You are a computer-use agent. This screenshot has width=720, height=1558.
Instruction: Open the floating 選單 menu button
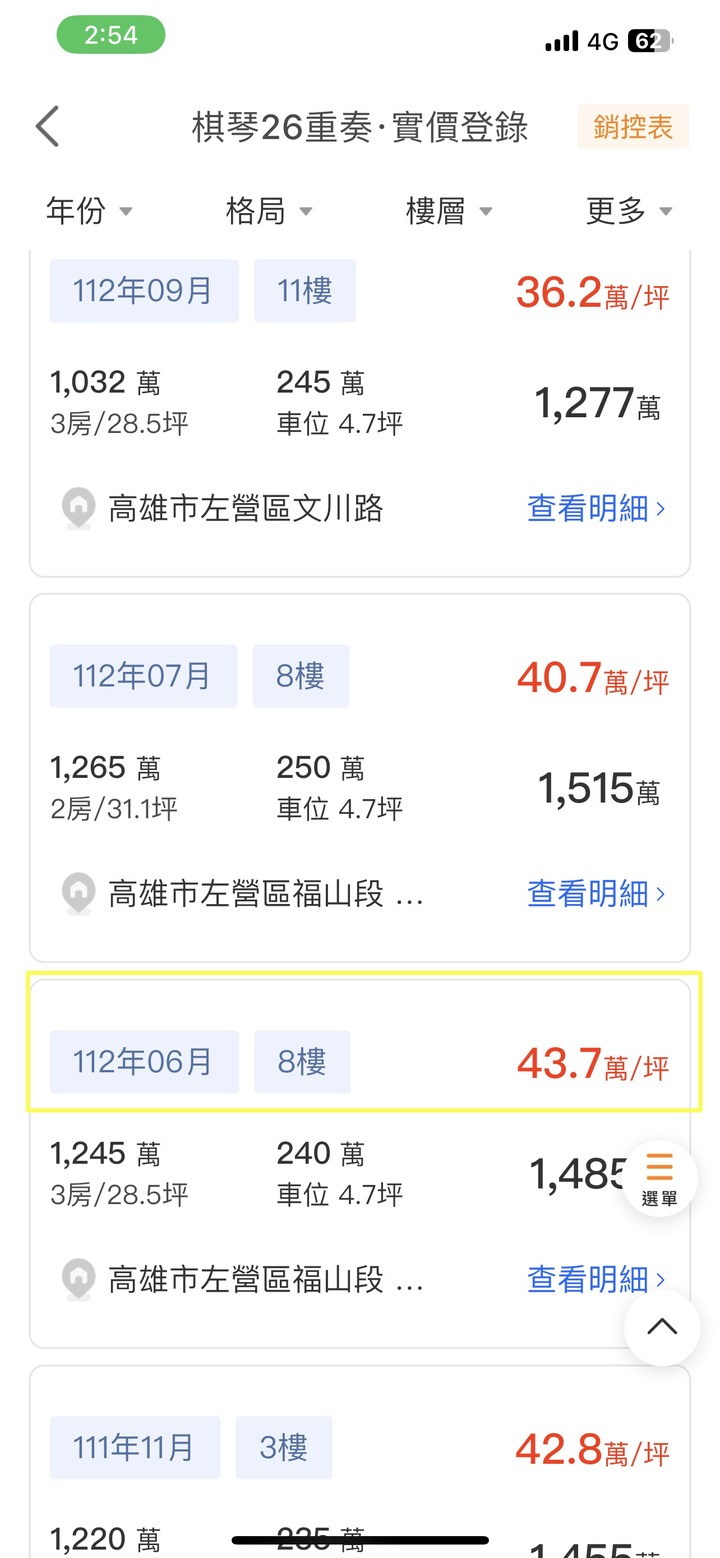[x=660, y=1178]
